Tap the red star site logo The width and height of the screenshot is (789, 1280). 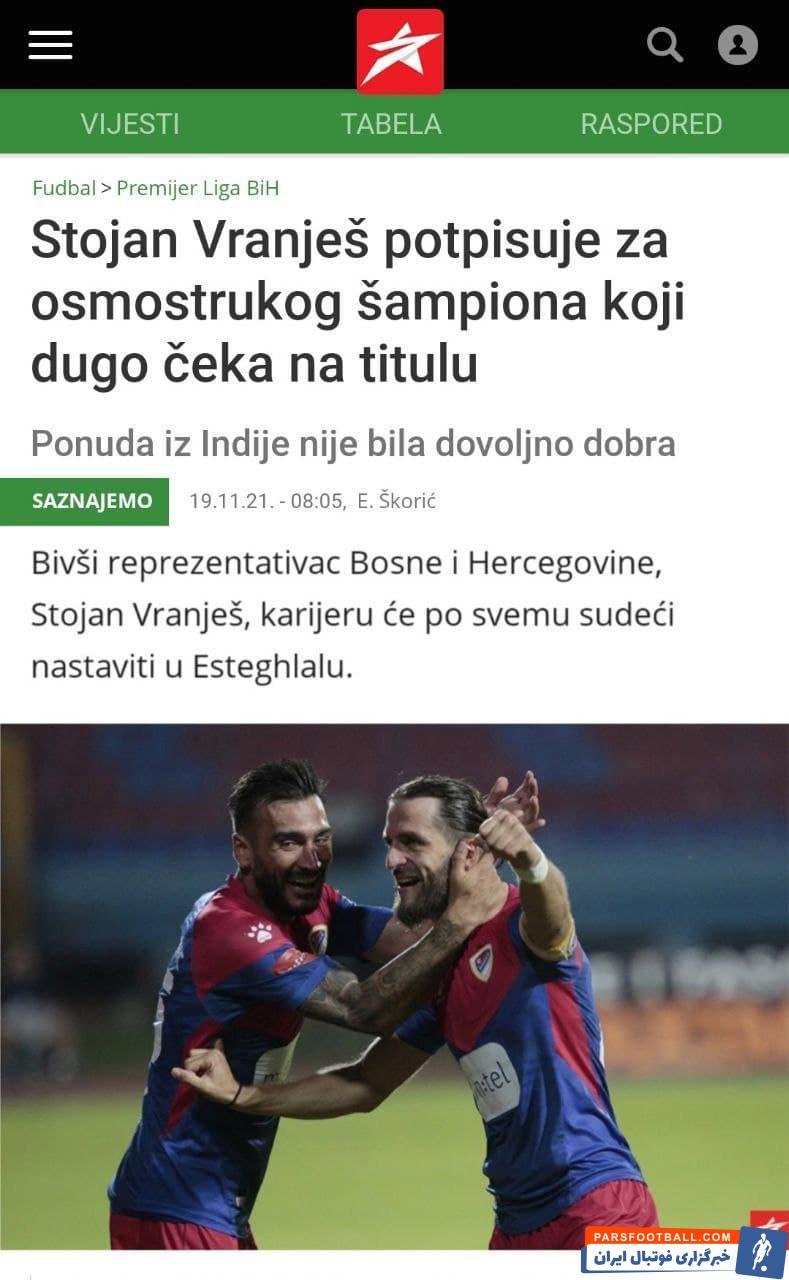pyautogui.click(x=400, y=51)
